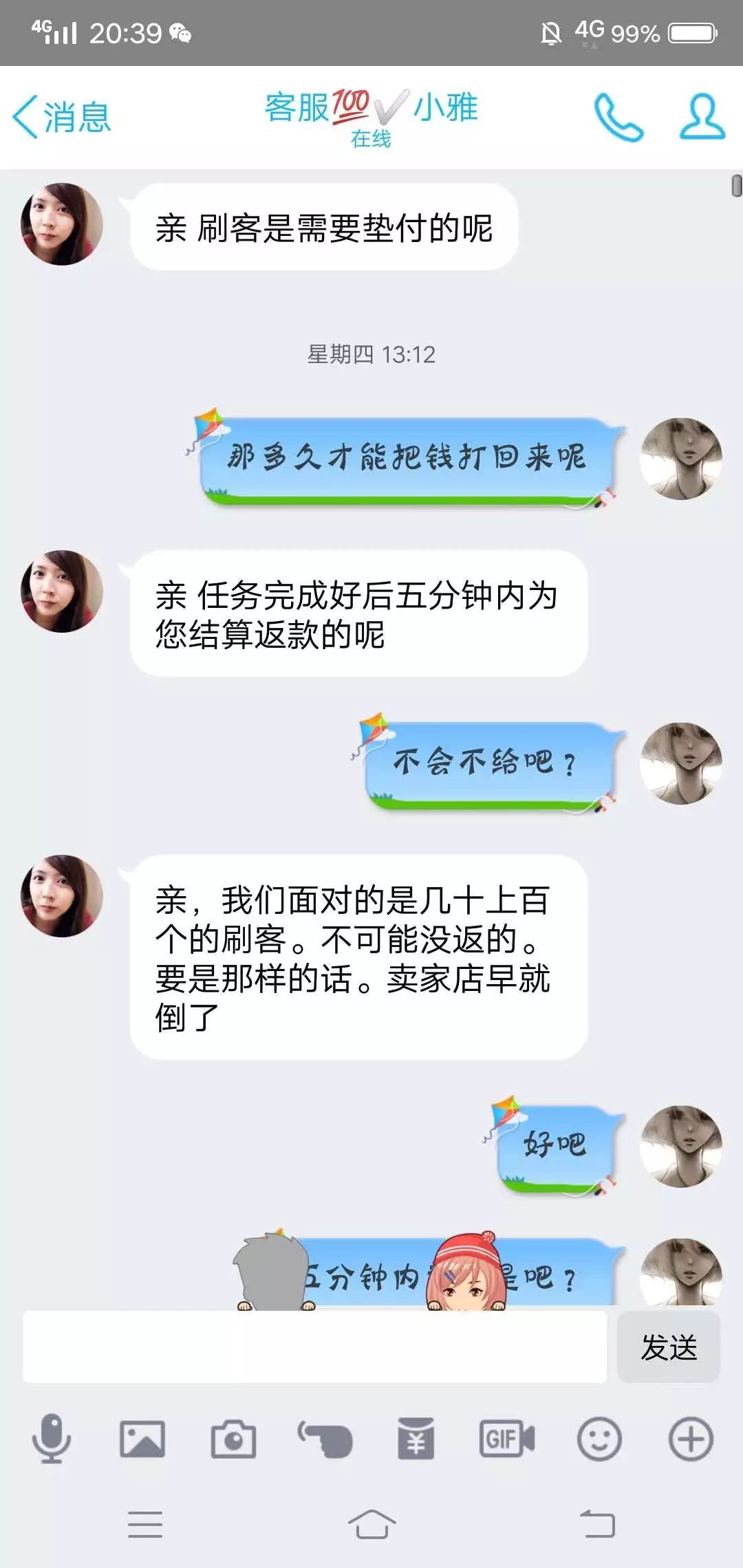Open the camera to take a photo

pyautogui.click(x=234, y=1437)
